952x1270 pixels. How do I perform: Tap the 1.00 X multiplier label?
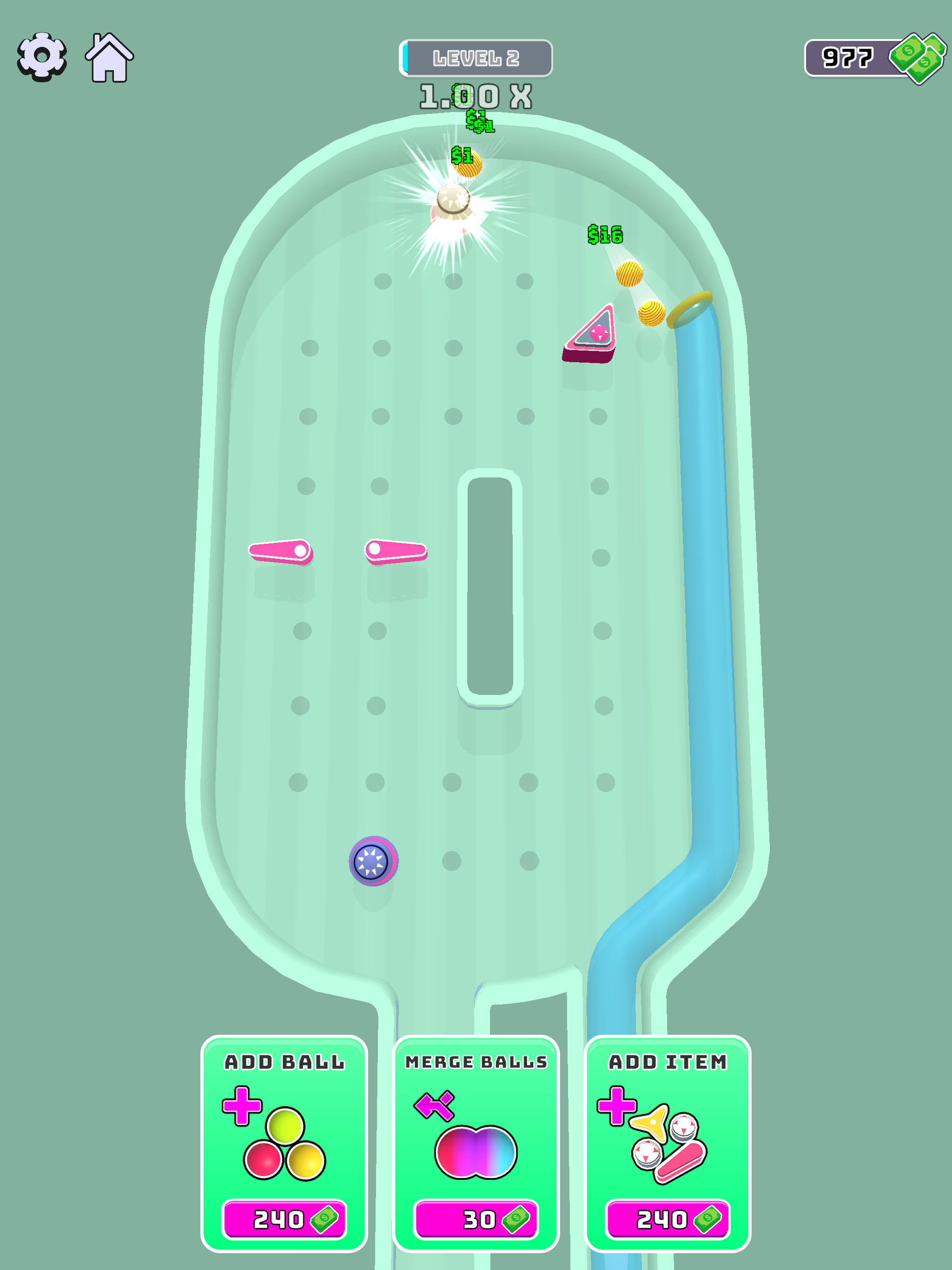[x=476, y=95]
